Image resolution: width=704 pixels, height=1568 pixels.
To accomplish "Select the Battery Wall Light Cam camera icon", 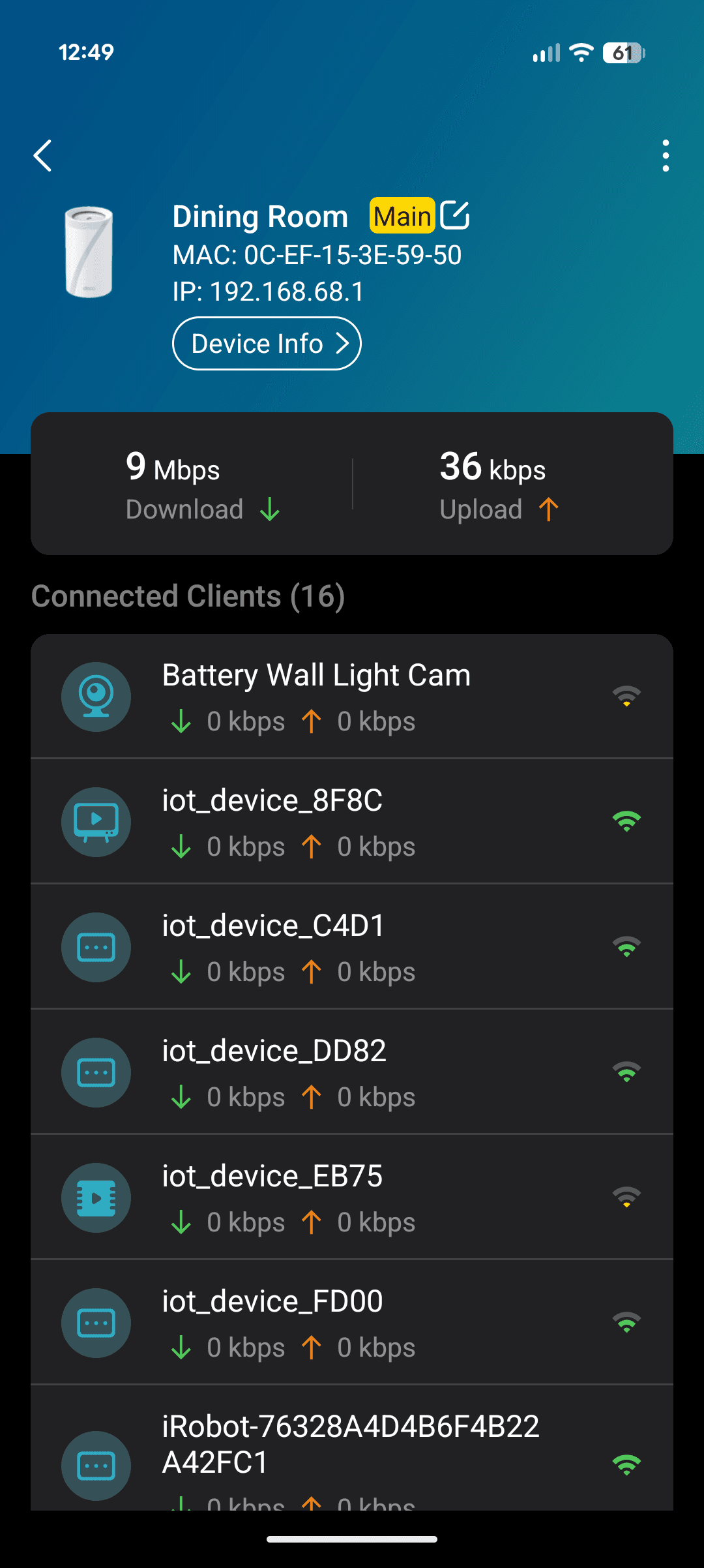I will coord(96,696).
